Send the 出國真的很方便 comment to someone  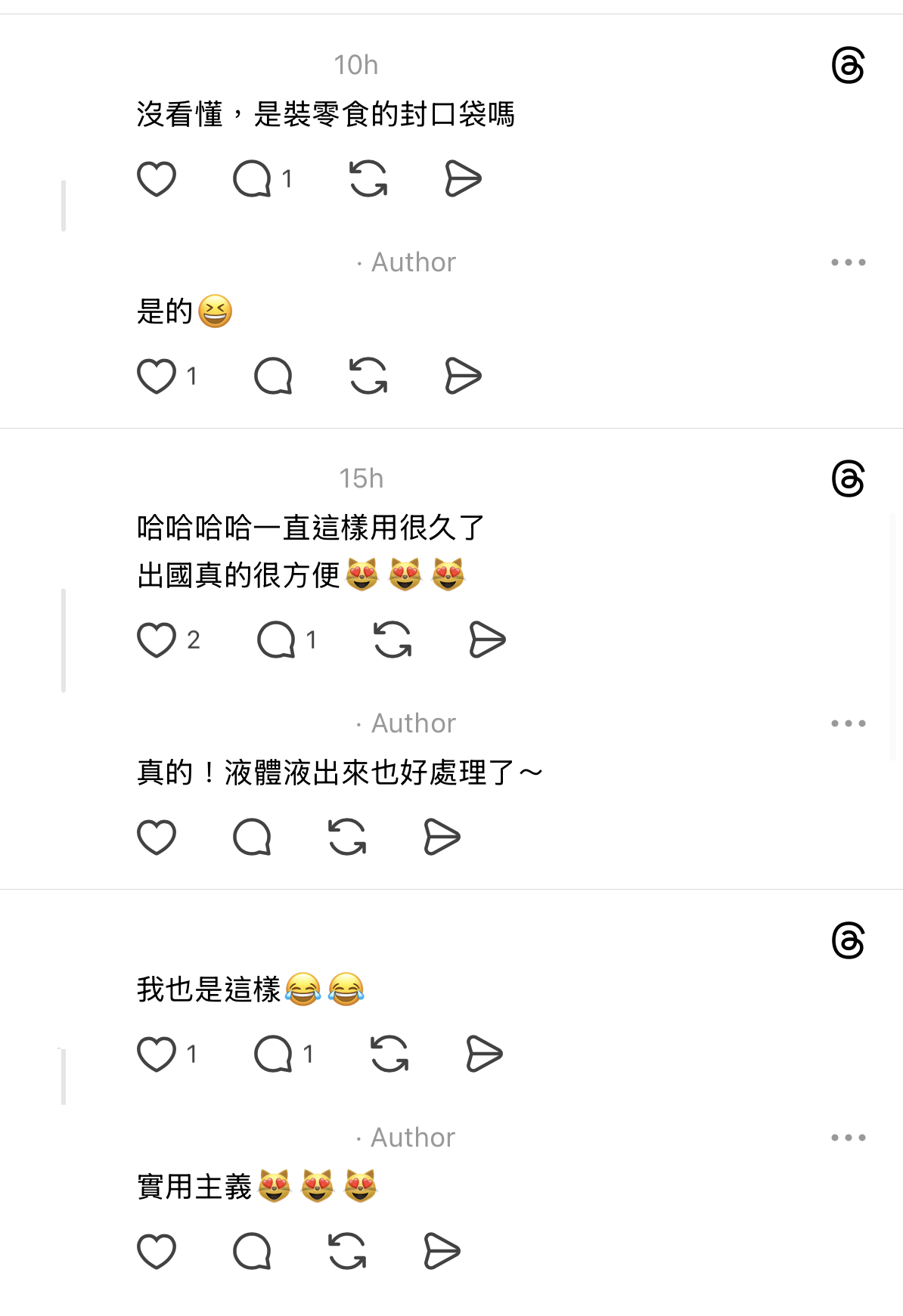pyautogui.click(x=487, y=640)
